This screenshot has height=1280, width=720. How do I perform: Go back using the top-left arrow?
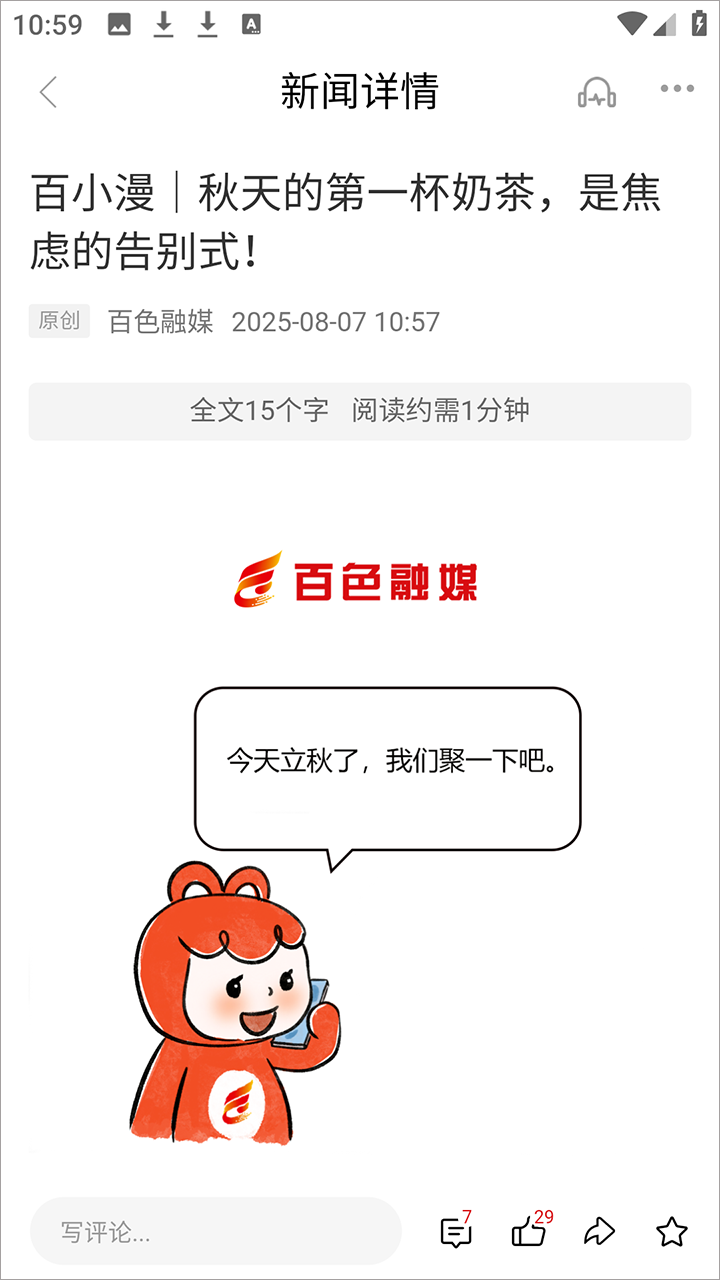[48, 91]
